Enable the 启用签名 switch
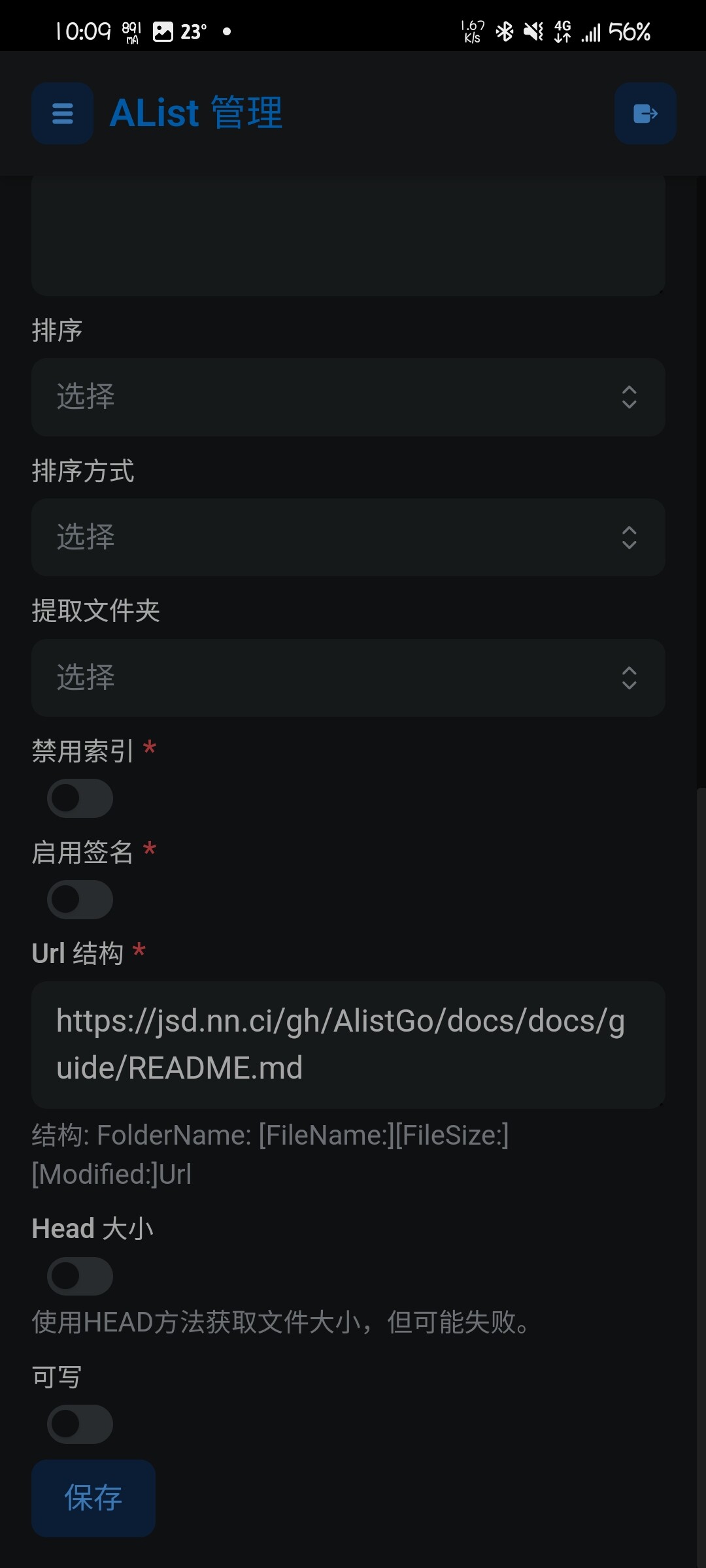 pyautogui.click(x=80, y=900)
